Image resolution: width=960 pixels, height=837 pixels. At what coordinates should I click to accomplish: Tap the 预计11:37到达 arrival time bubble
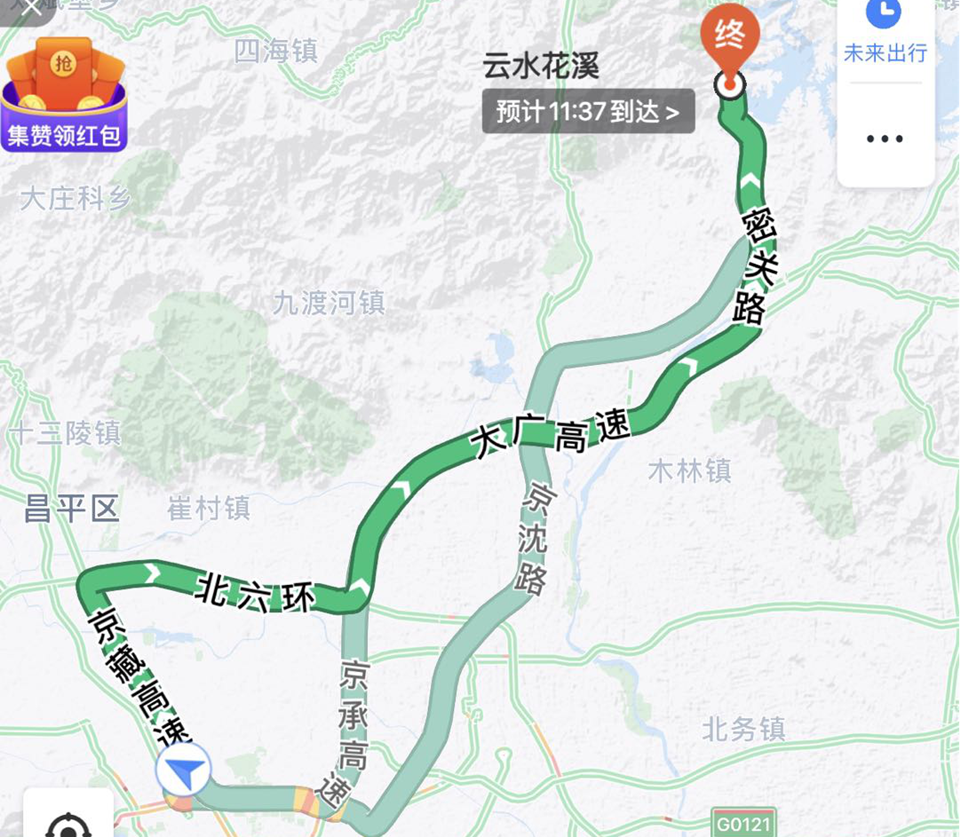588,111
